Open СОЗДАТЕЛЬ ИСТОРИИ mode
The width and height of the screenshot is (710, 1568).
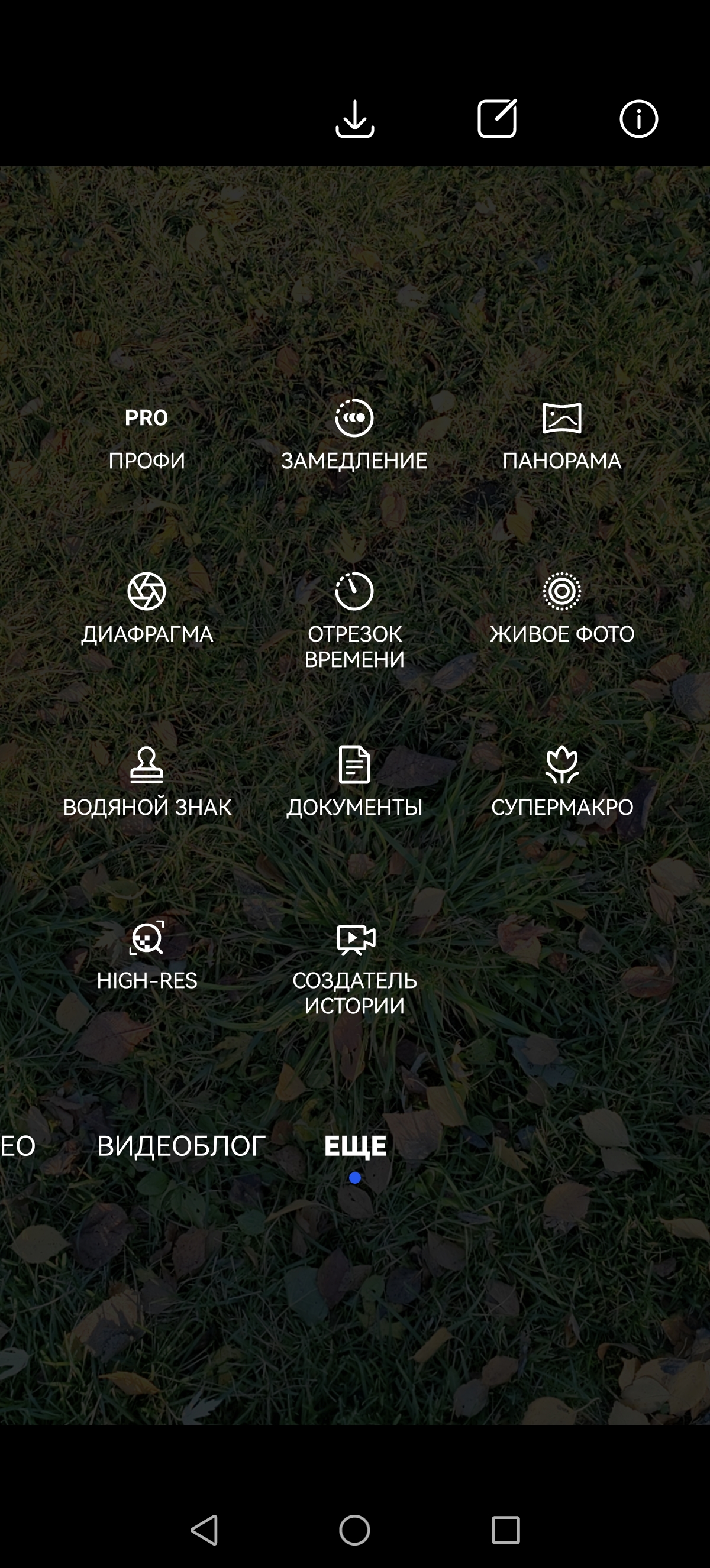(x=354, y=968)
